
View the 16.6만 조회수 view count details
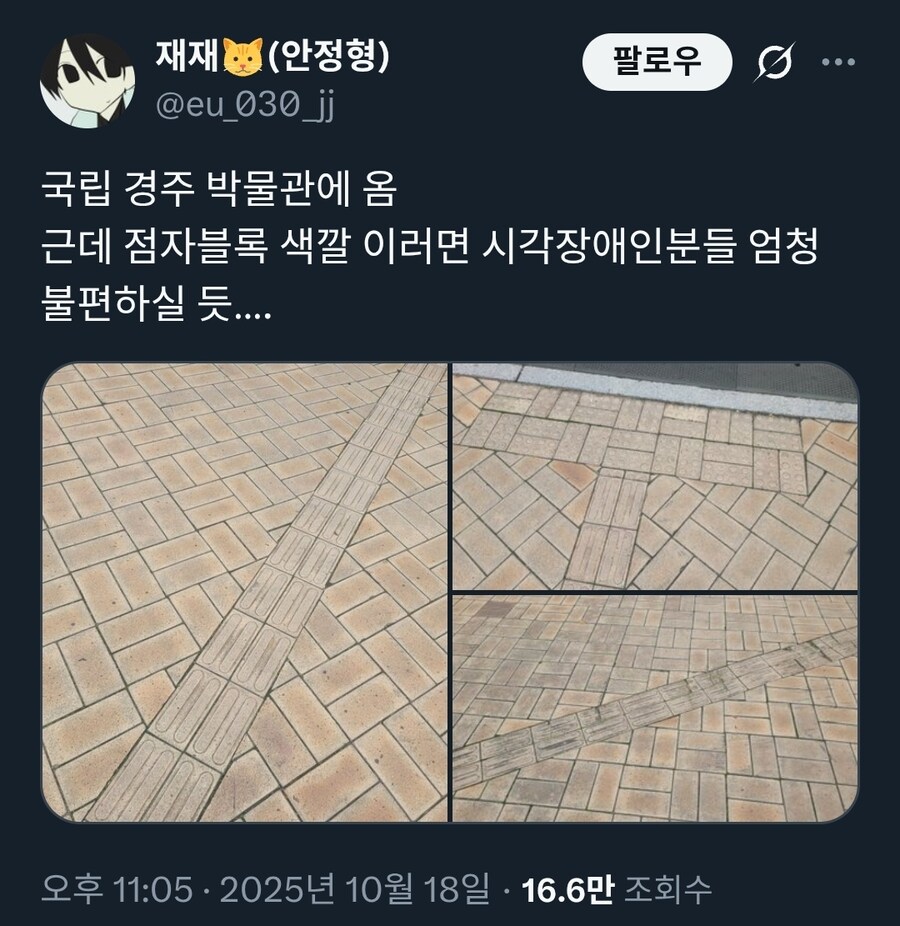pos(617,888)
